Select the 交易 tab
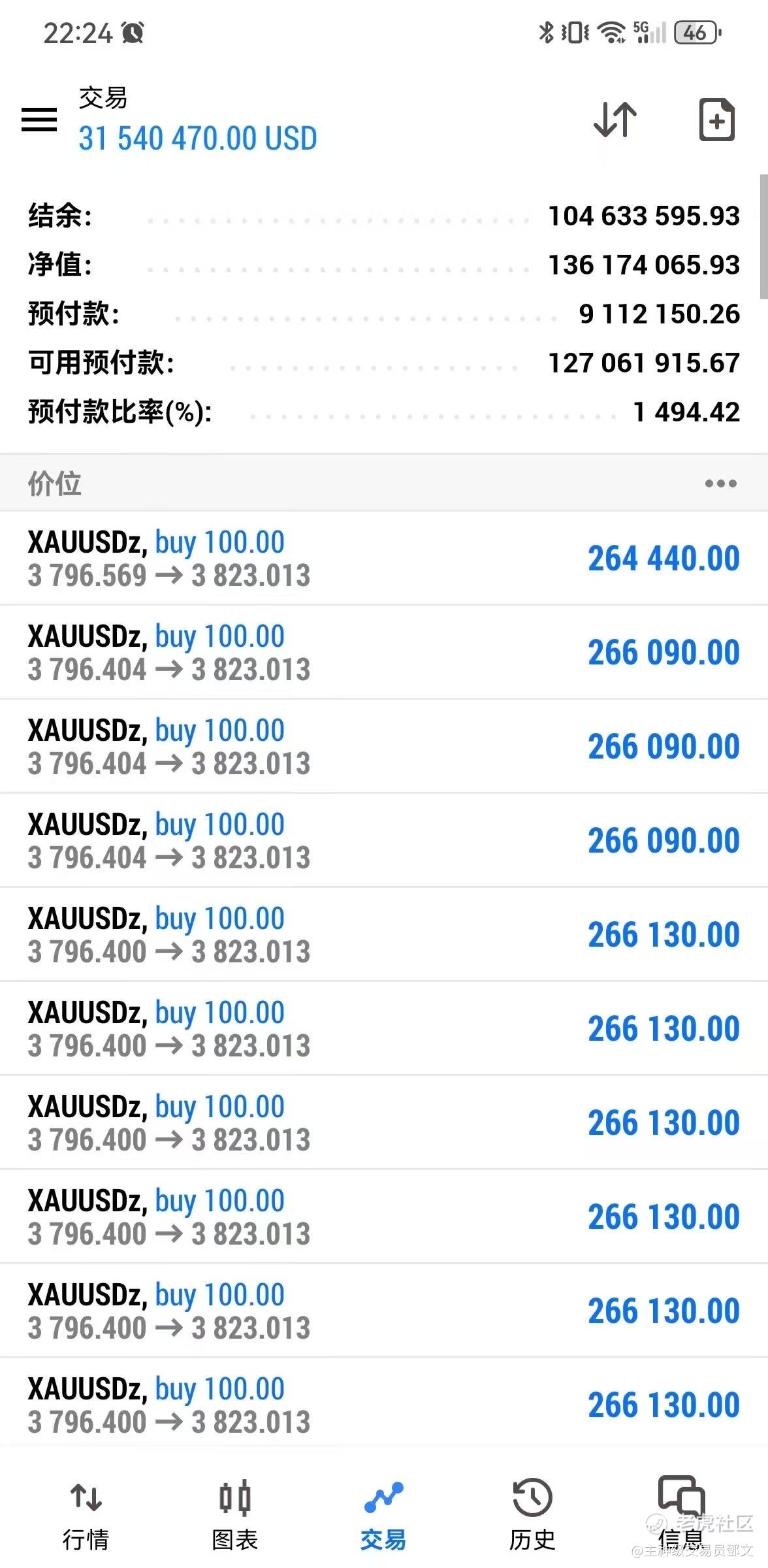Screen dimensions: 768x1568 [383, 1514]
